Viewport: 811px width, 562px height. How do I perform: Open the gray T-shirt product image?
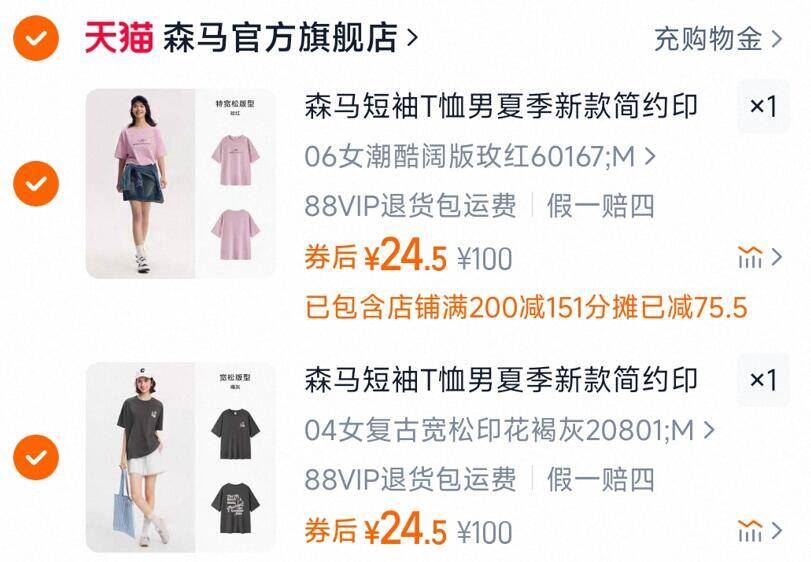[180, 457]
